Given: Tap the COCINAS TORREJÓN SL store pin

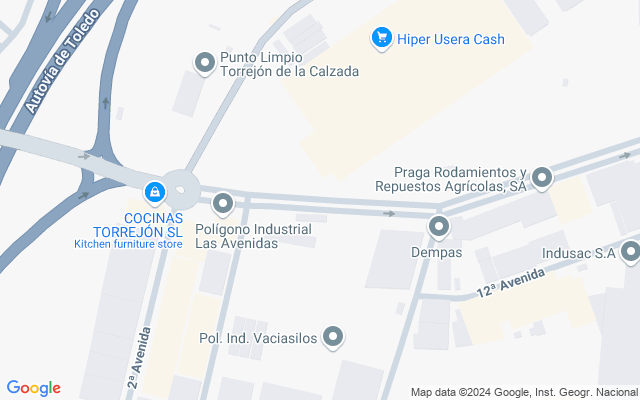Looking at the screenshot, I should coord(153,191).
